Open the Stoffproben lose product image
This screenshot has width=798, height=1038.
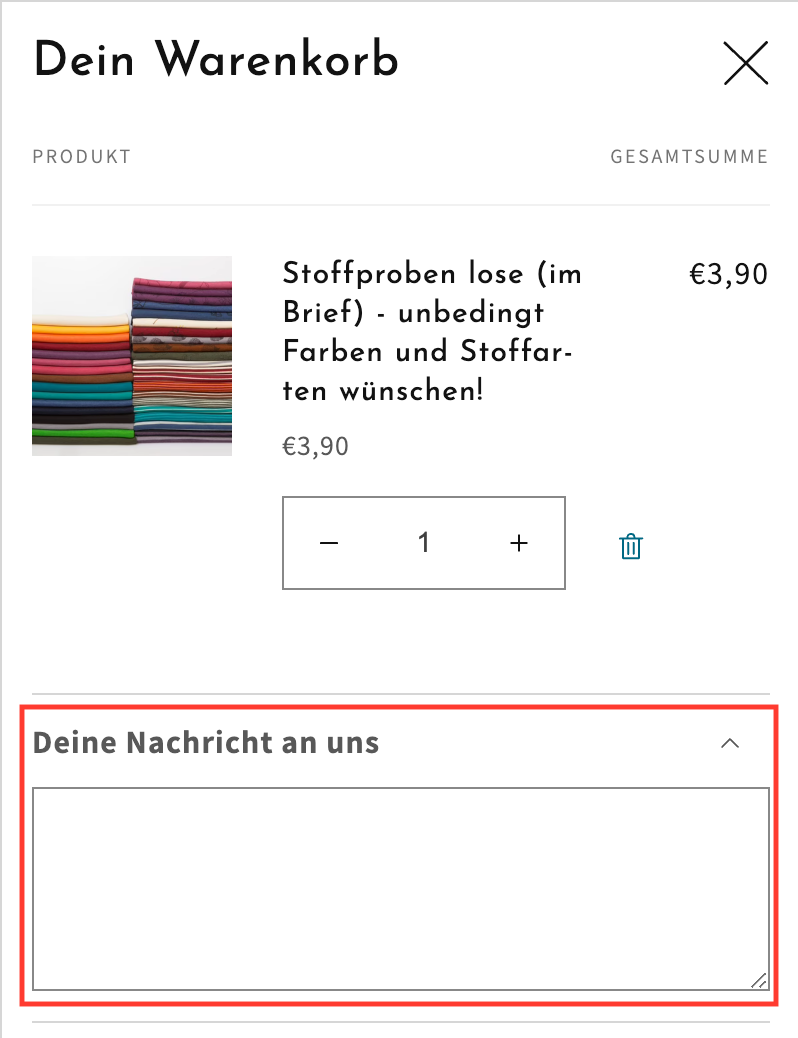pos(132,356)
